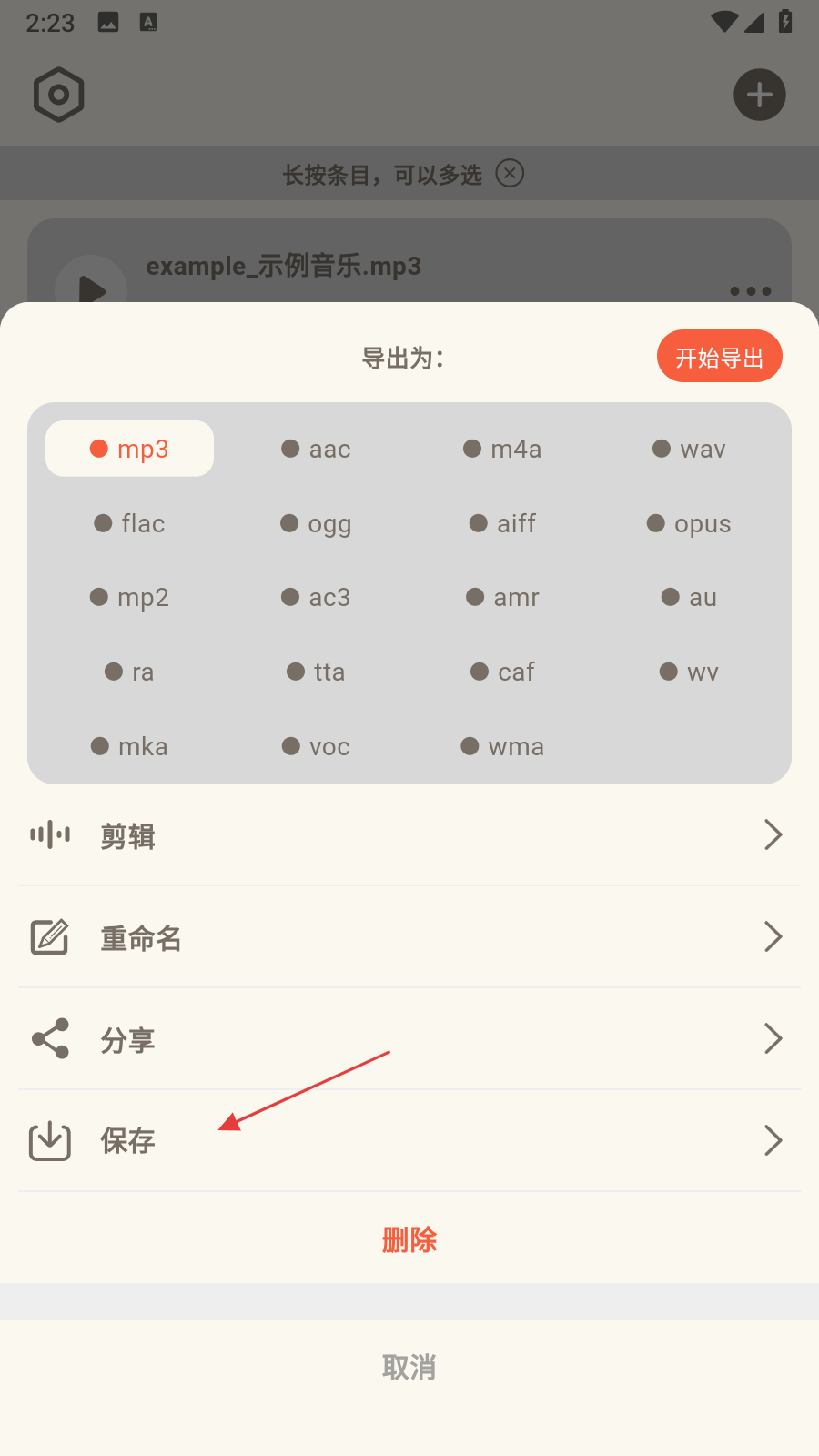Open the 重命名 rename row
Screen dimensions: 819x1456
[409, 936]
